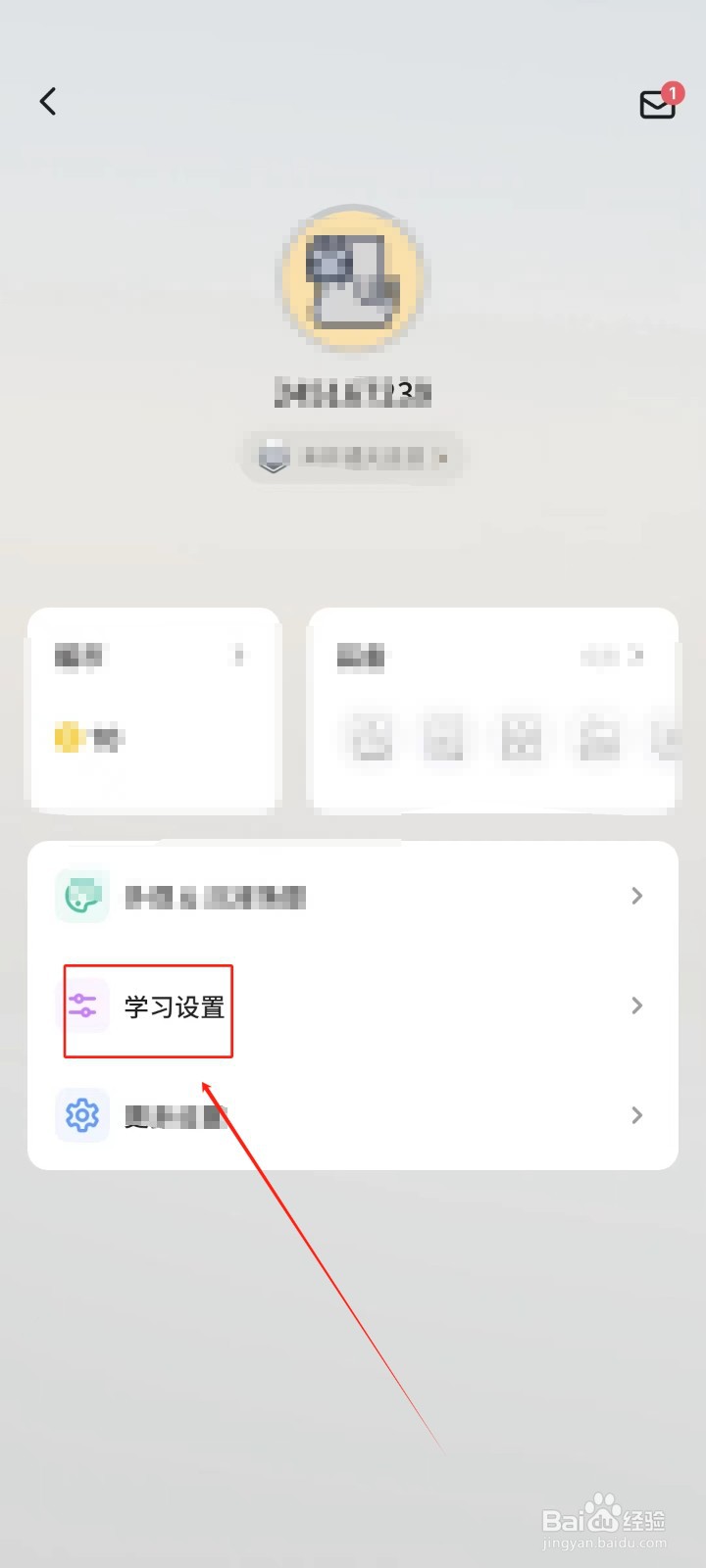
Task: Tap the red notification badge showing 1
Action: (673, 94)
